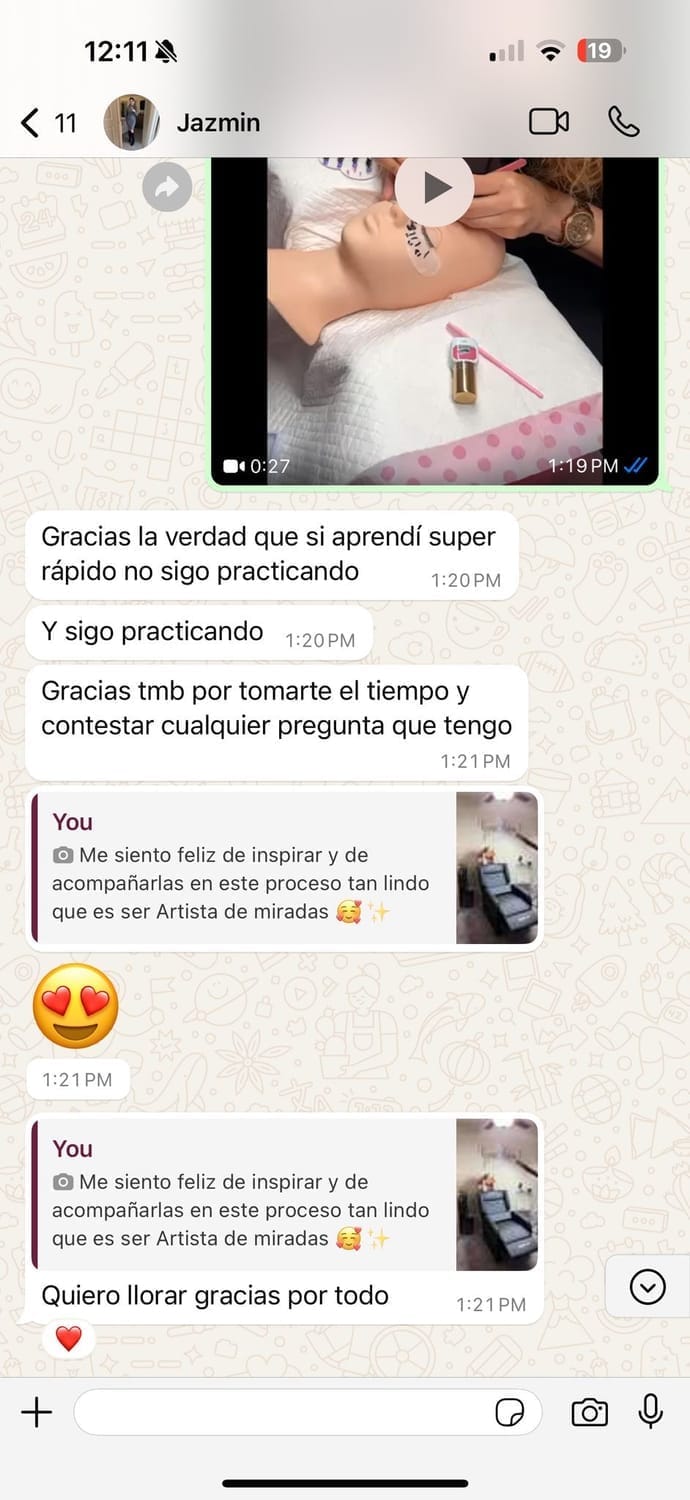Start a voice call with Jazmin
This screenshot has height=1500, width=690.
pyautogui.click(x=623, y=122)
